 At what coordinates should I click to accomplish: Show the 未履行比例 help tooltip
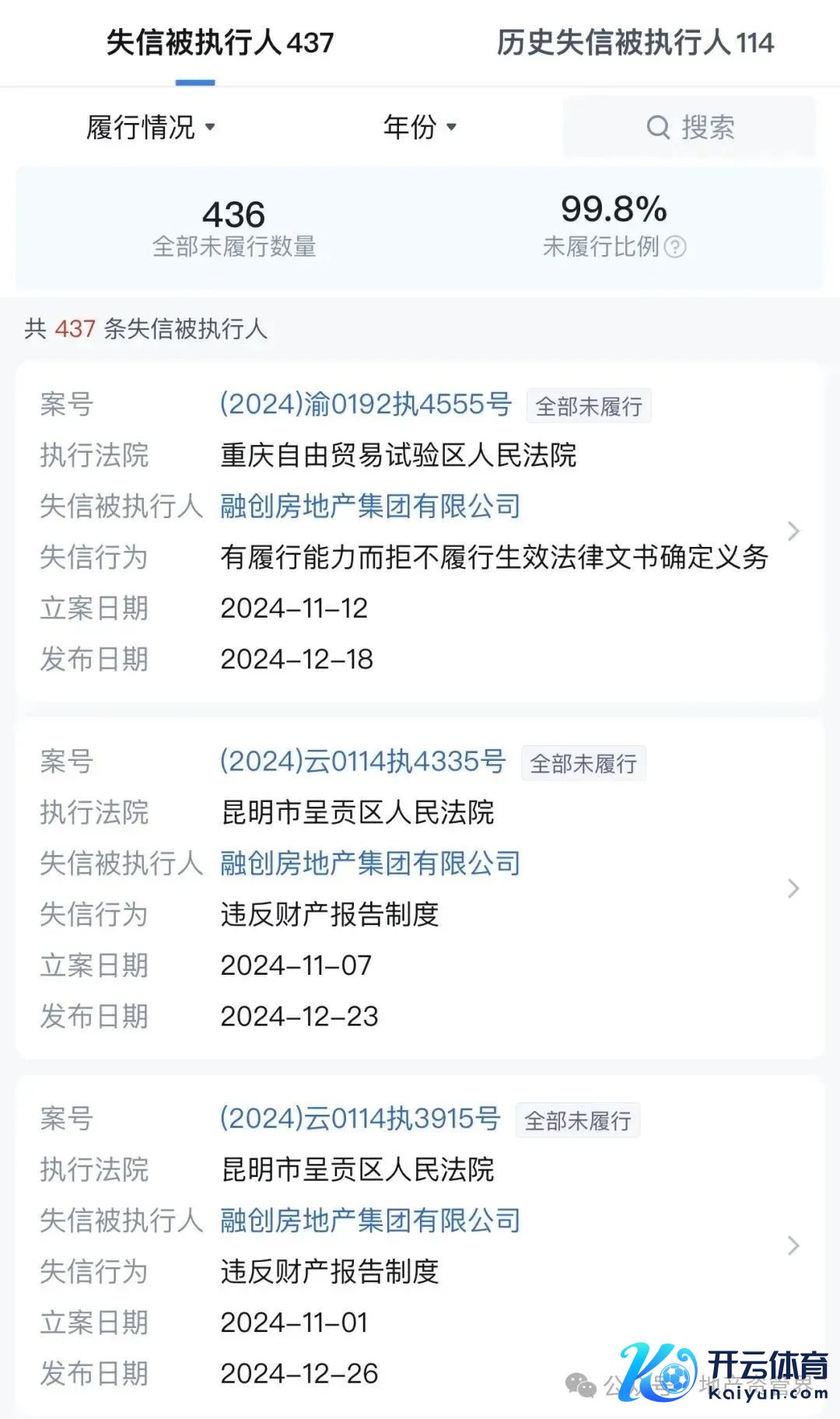click(675, 247)
